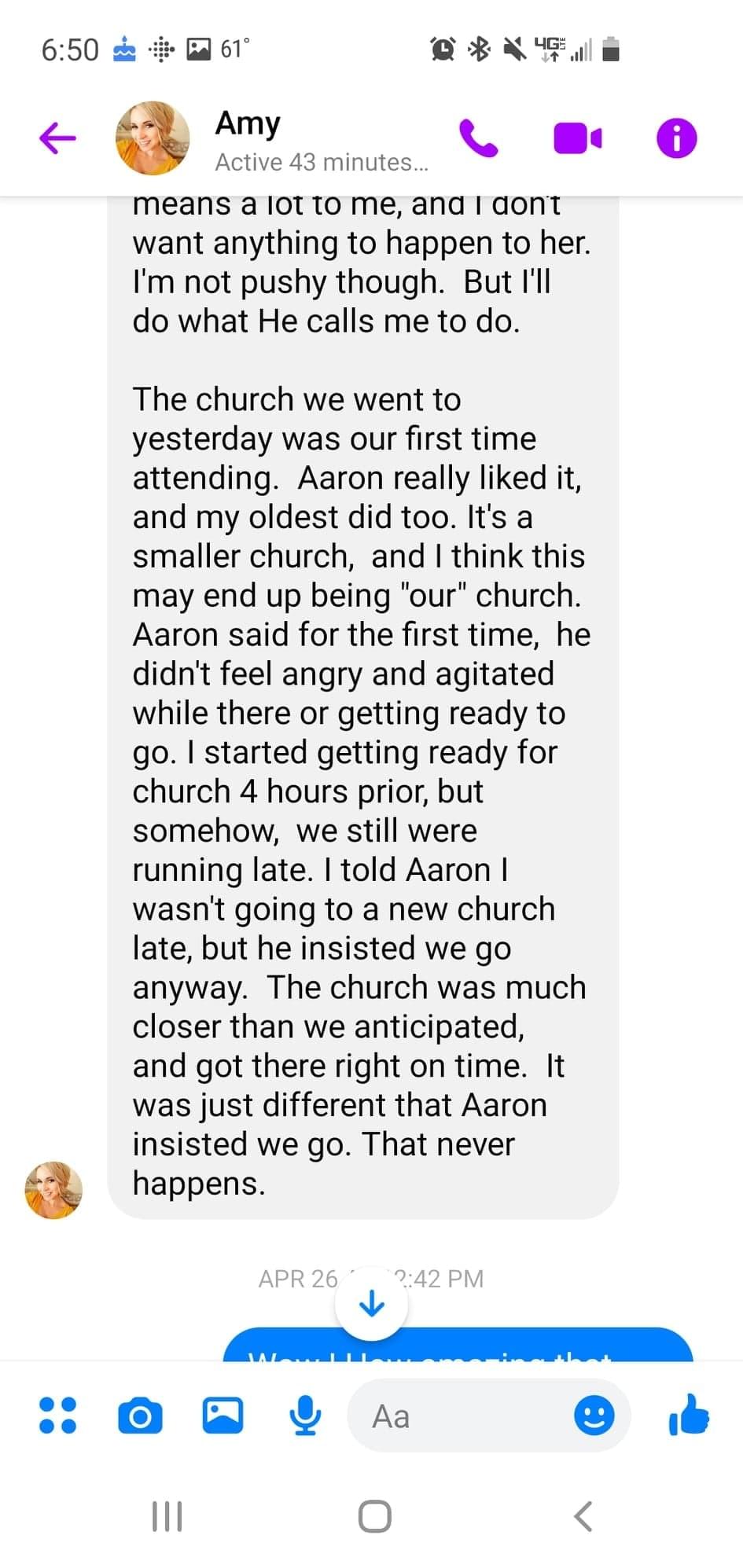
Task: Open Amy's profile picture in header
Action: tap(152, 138)
